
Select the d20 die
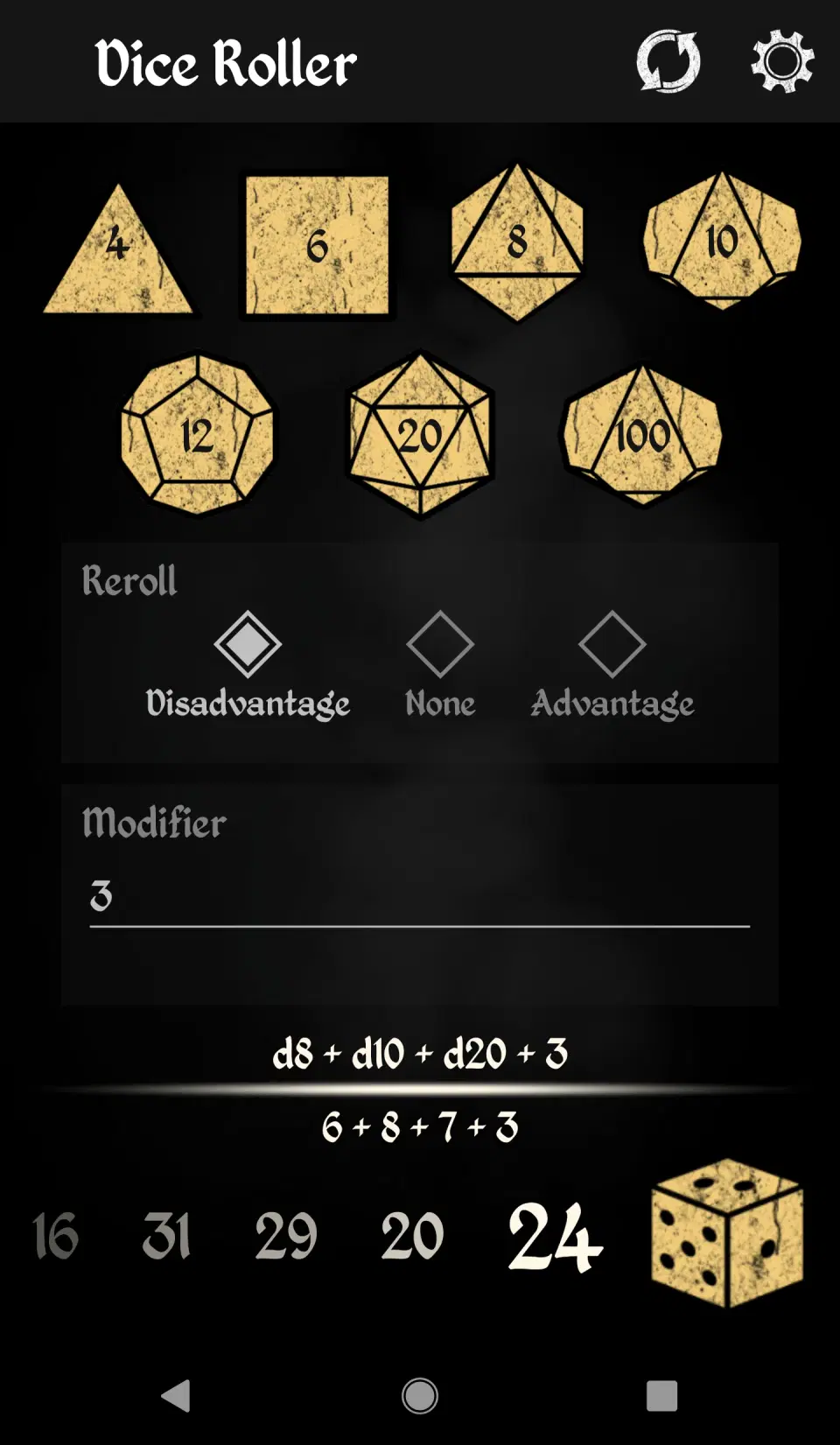tap(419, 433)
